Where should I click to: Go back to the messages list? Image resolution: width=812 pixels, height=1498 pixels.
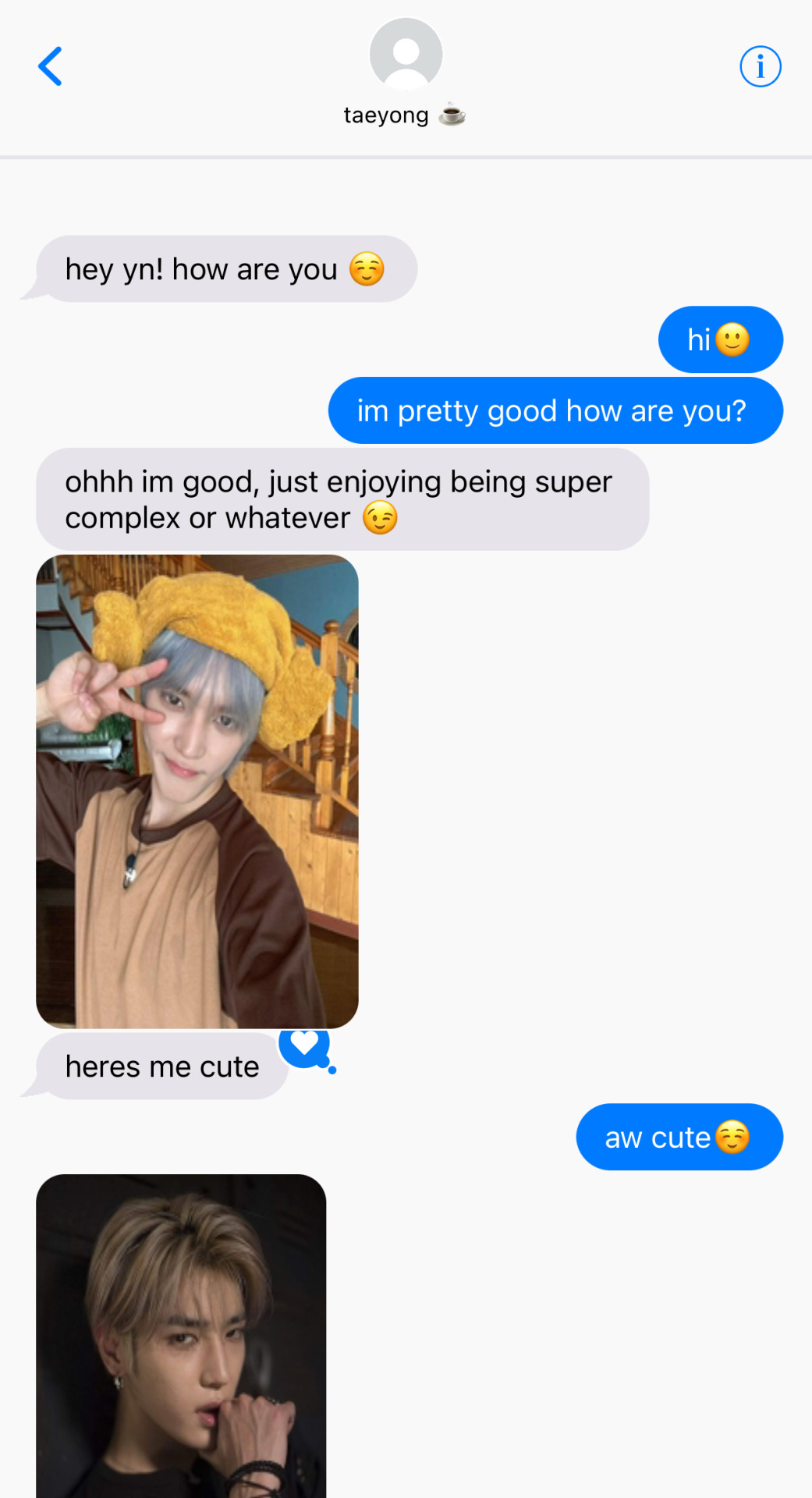point(50,66)
